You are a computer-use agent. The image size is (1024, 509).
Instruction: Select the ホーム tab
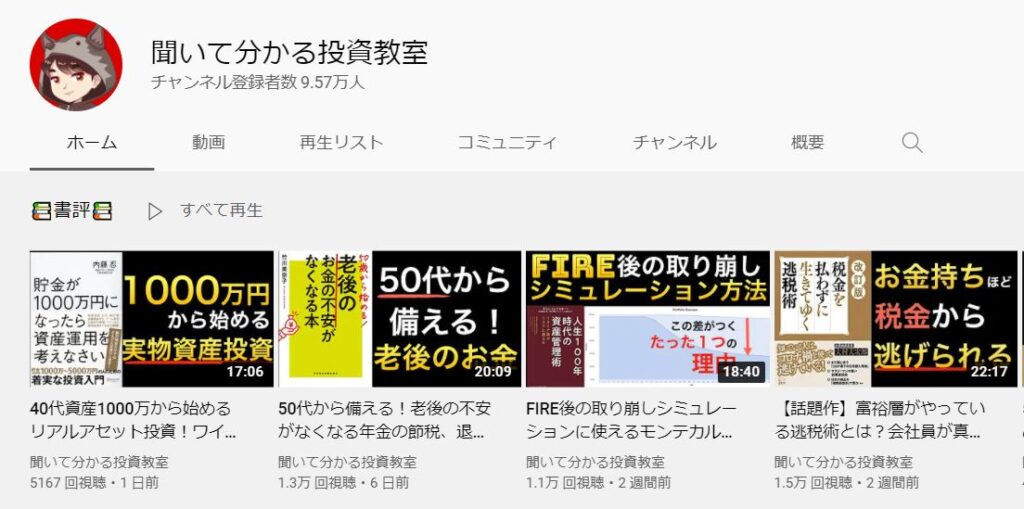[x=92, y=143]
